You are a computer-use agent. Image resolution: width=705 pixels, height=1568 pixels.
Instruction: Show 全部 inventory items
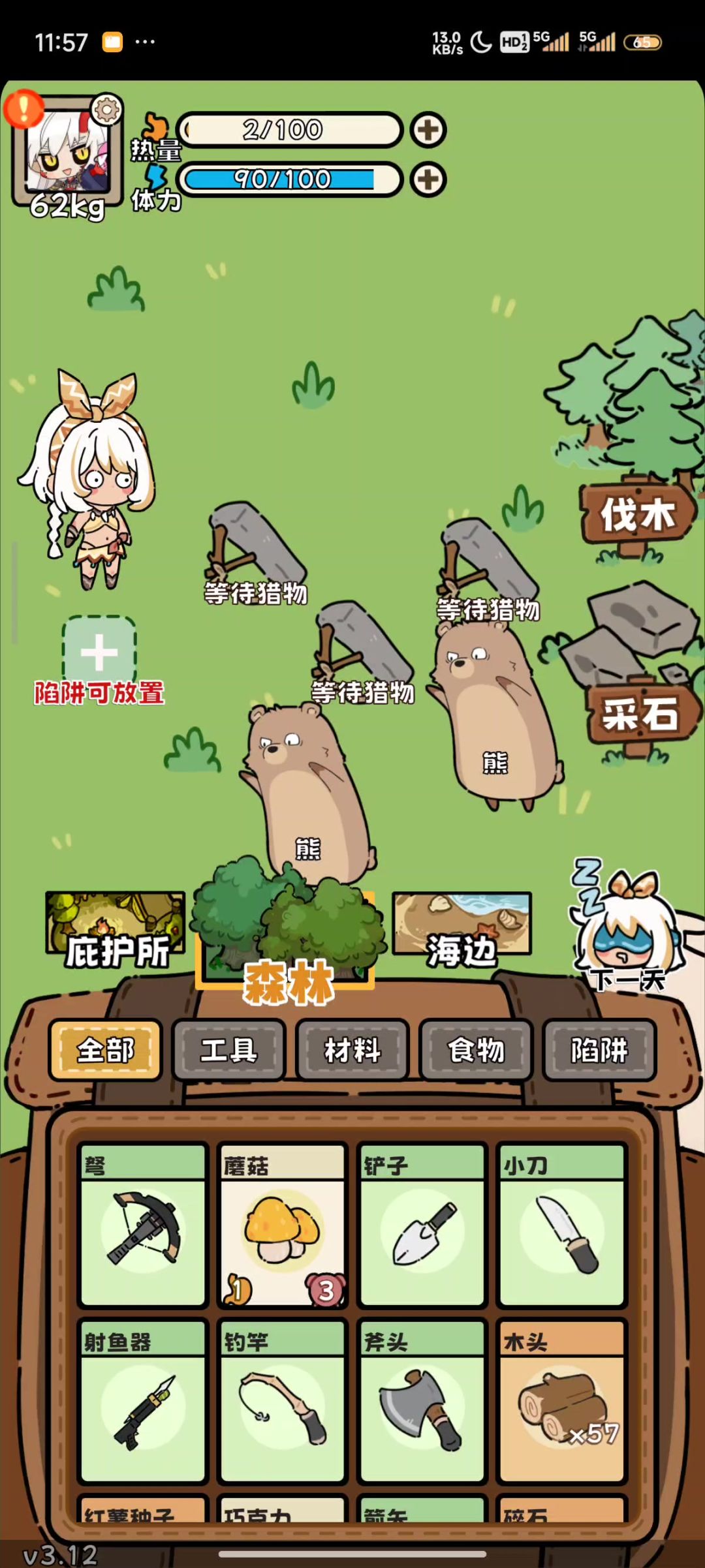(x=105, y=1050)
